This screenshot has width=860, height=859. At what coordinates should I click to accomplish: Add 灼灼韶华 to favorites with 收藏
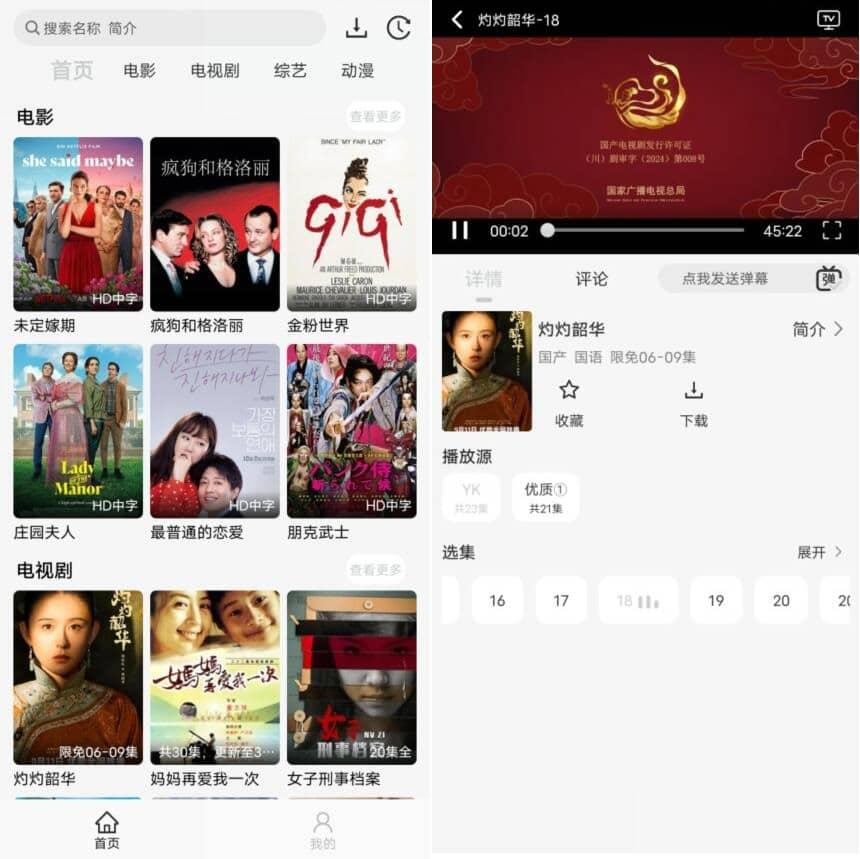(569, 402)
